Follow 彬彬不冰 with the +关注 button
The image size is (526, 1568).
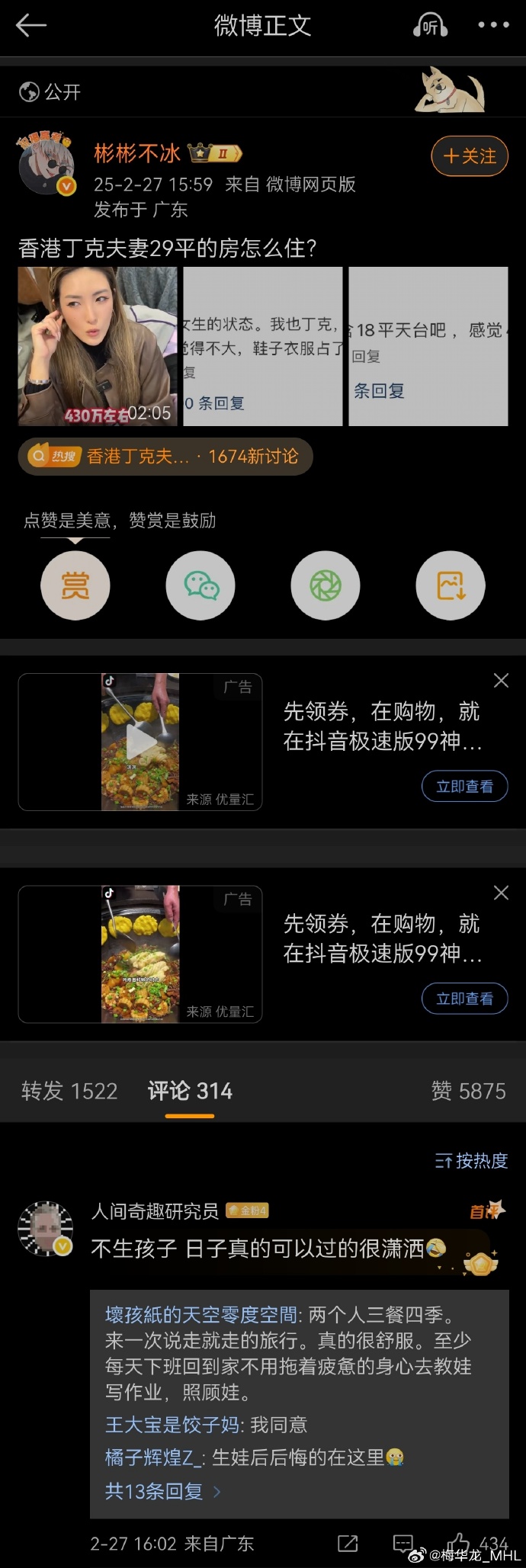[470, 156]
